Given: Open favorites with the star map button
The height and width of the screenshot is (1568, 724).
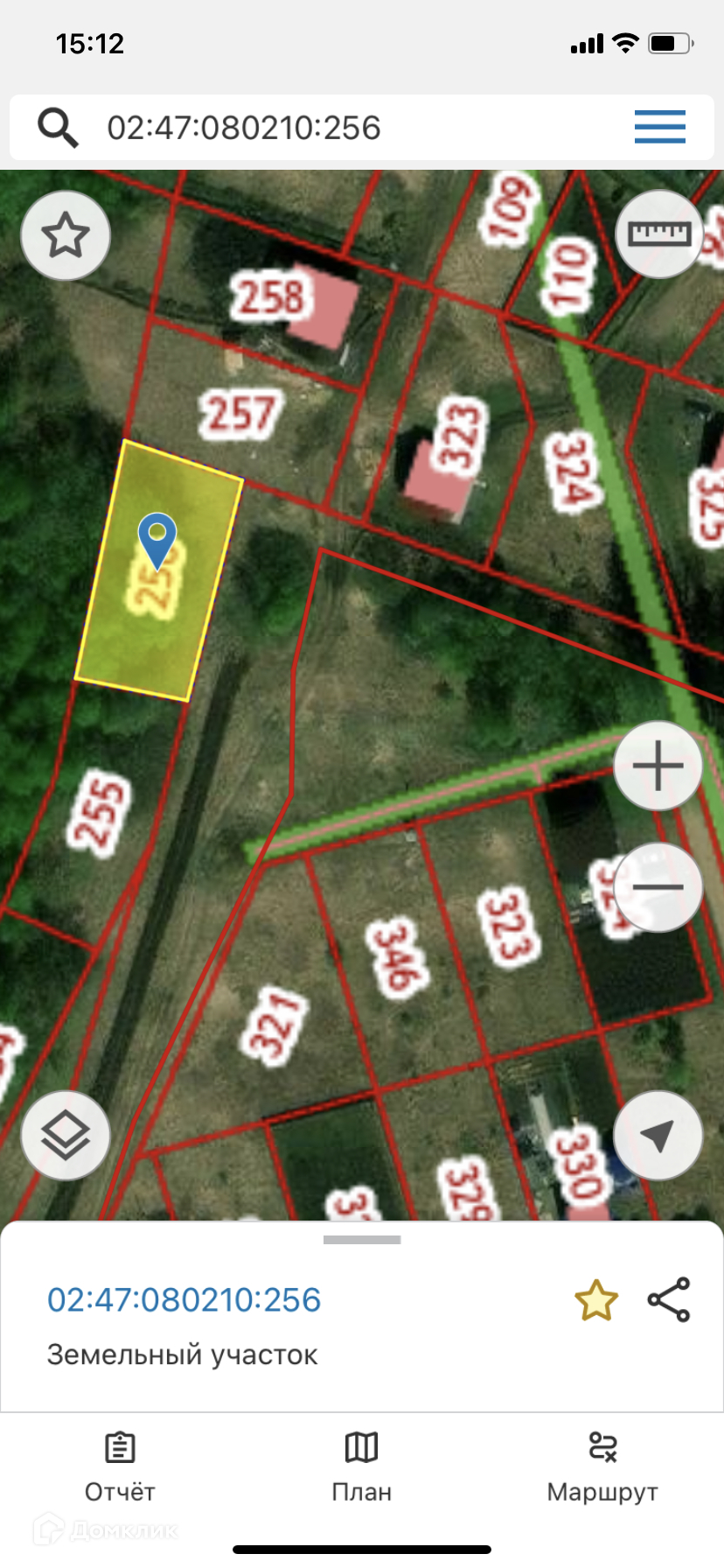Looking at the screenshot, I should (66, 235).
